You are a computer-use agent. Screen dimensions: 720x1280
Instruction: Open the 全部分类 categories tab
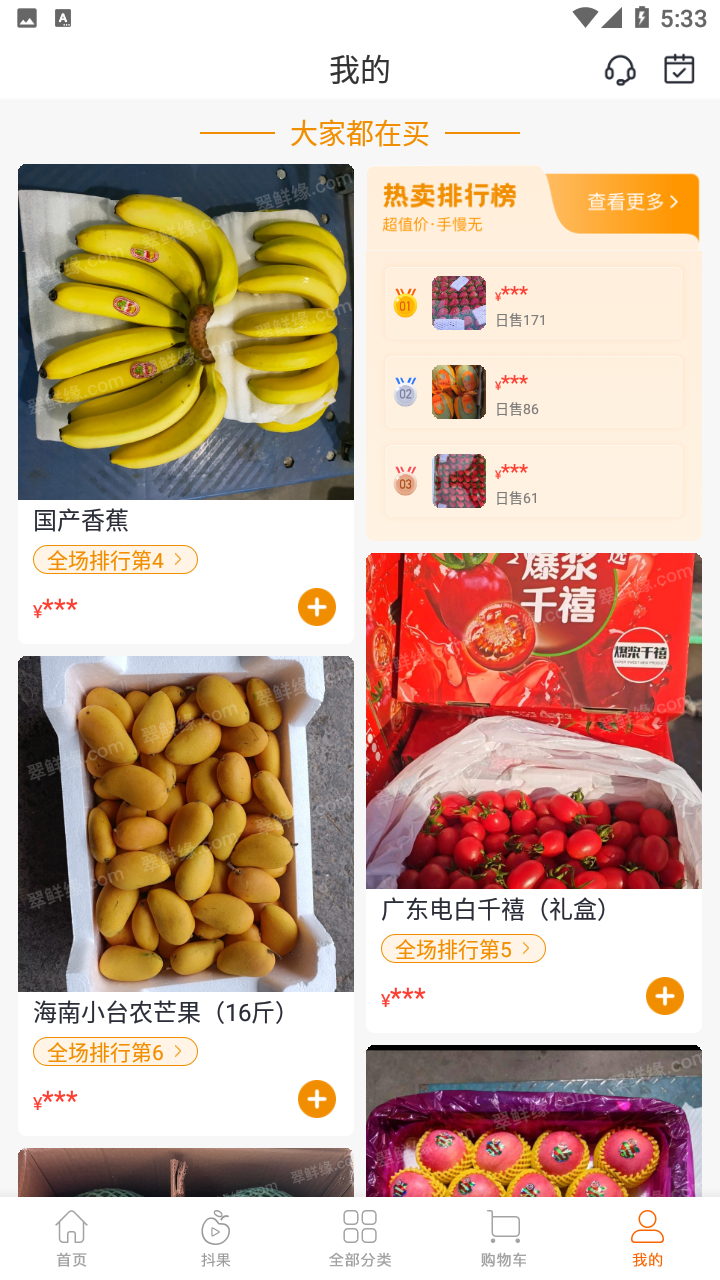click(x=360, y=1238)
